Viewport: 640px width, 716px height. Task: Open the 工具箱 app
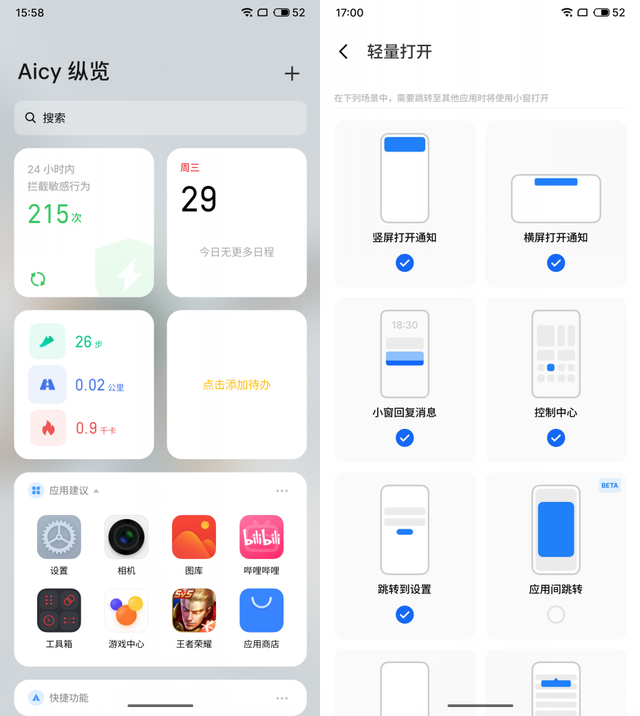59,610
